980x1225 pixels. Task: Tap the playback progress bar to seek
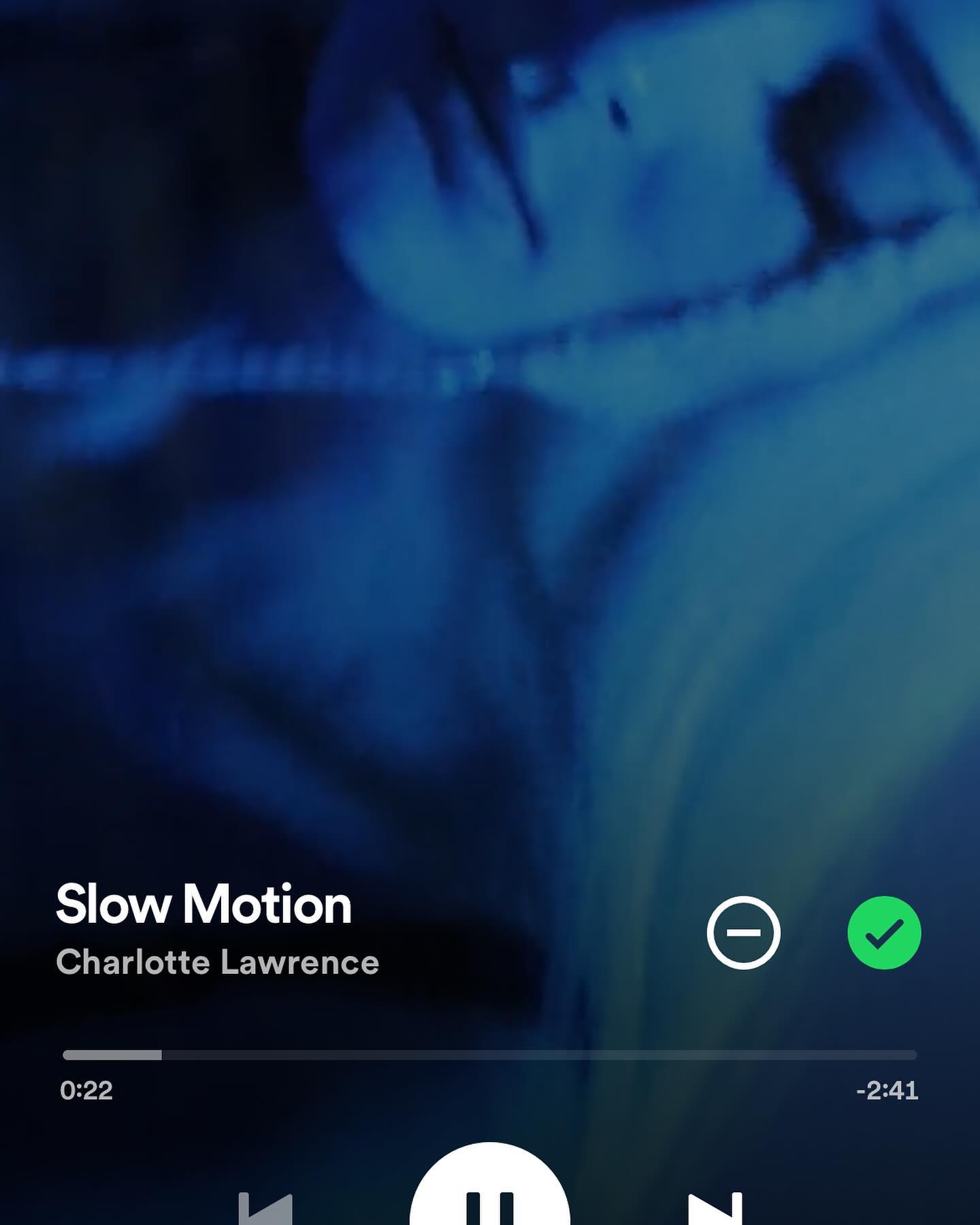click(x=489, y=1055)
